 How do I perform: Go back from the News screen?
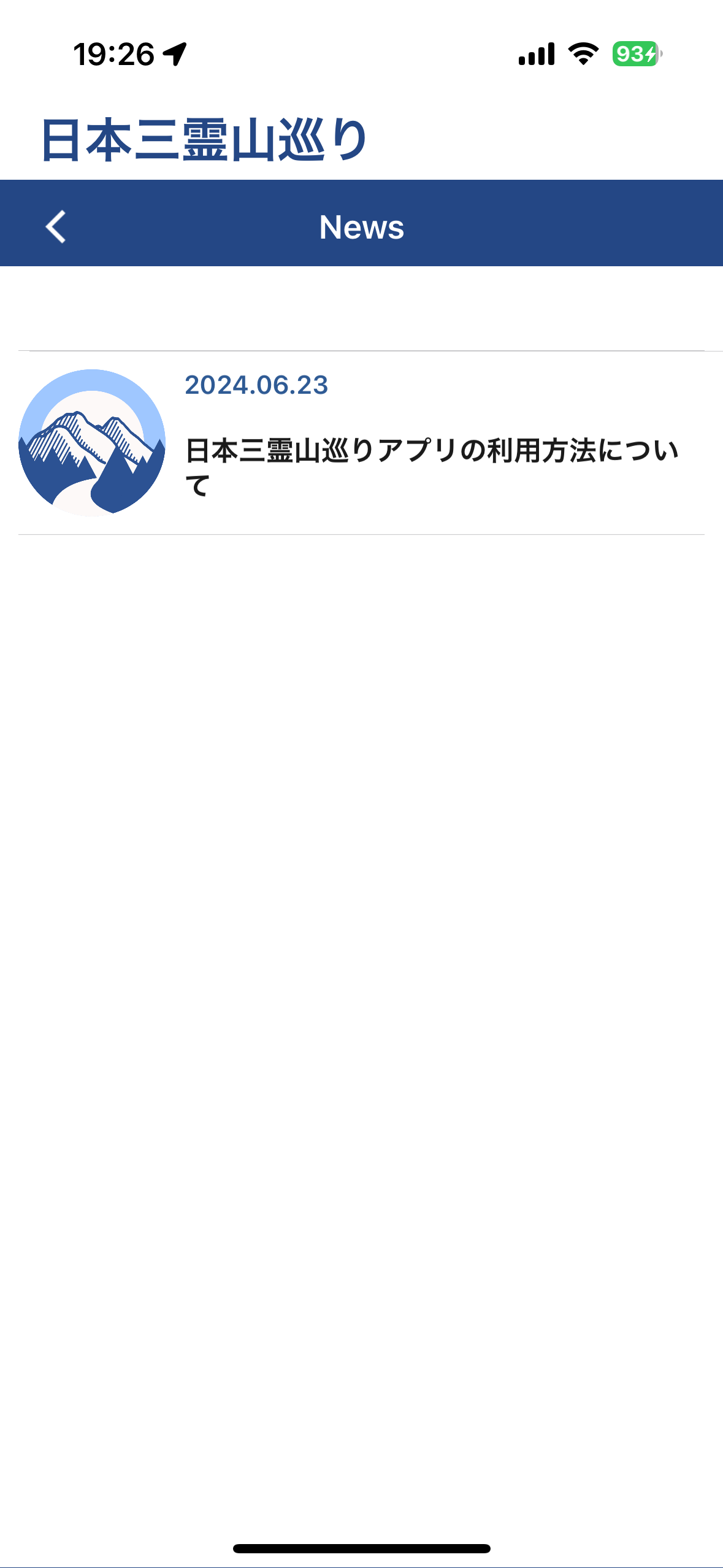(x=56, y=226)
